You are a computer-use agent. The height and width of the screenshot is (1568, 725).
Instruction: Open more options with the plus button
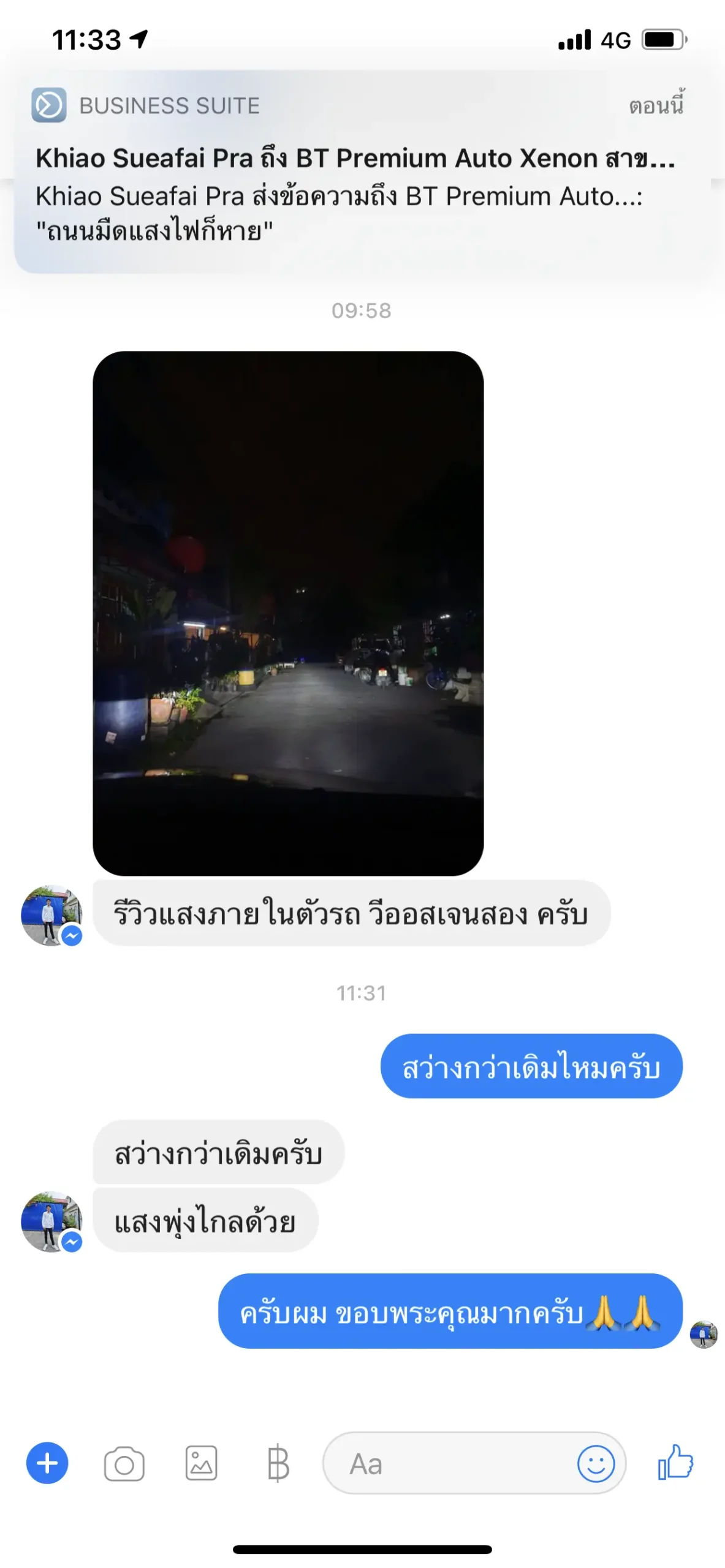point(47,1463)
